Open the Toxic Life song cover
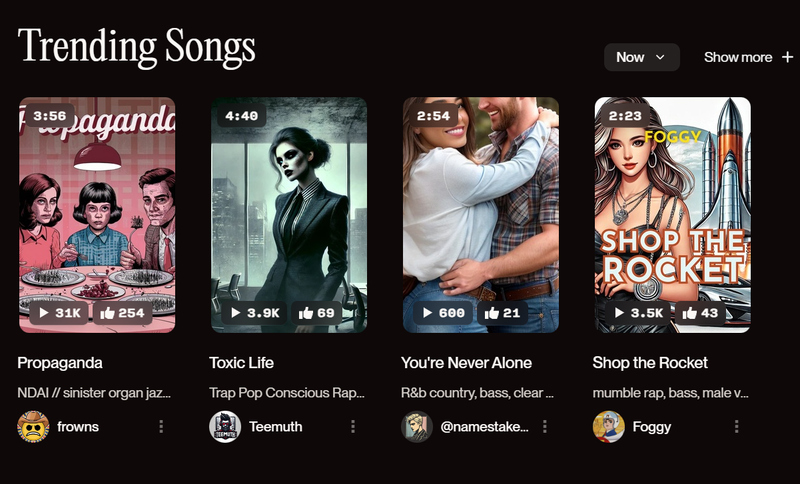The width and height of the screenshot is (800, 484). coord(289,200)
